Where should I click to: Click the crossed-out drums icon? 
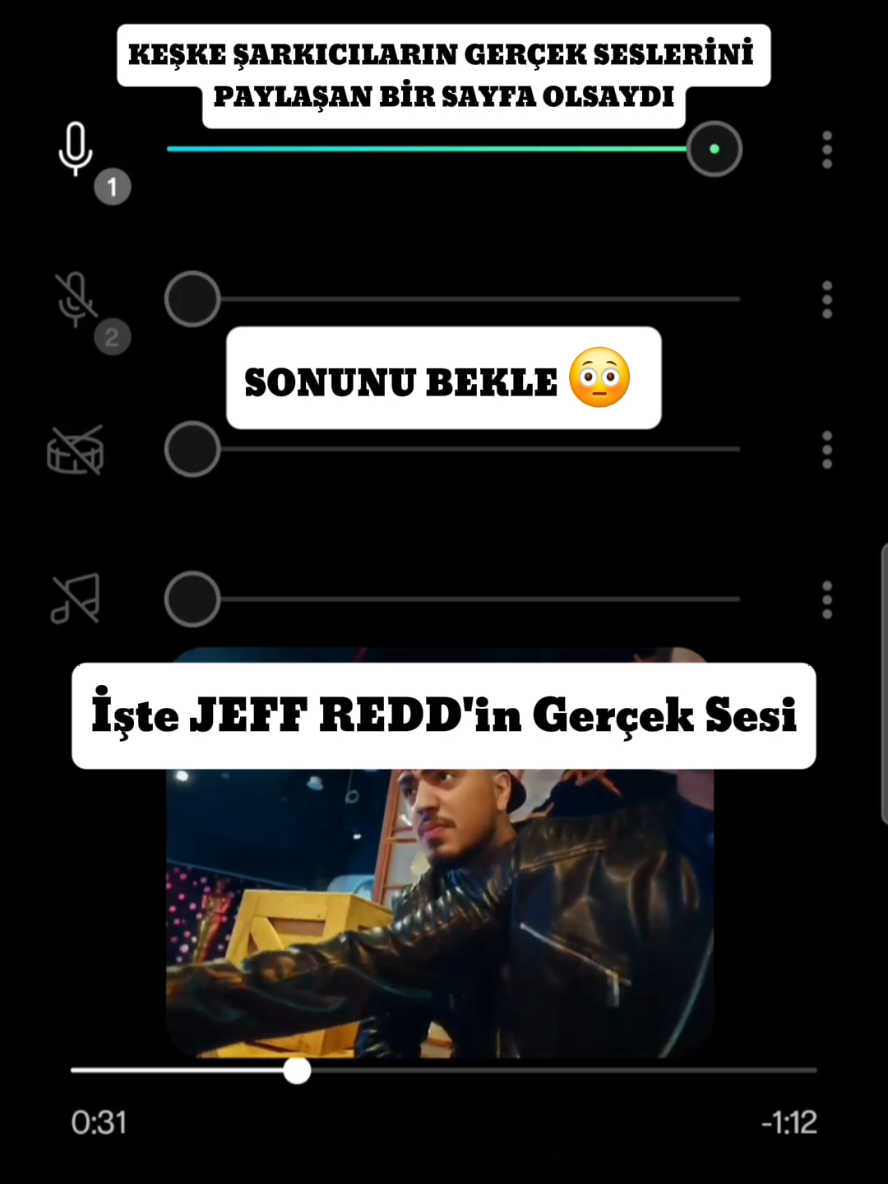tap(76, 450)
